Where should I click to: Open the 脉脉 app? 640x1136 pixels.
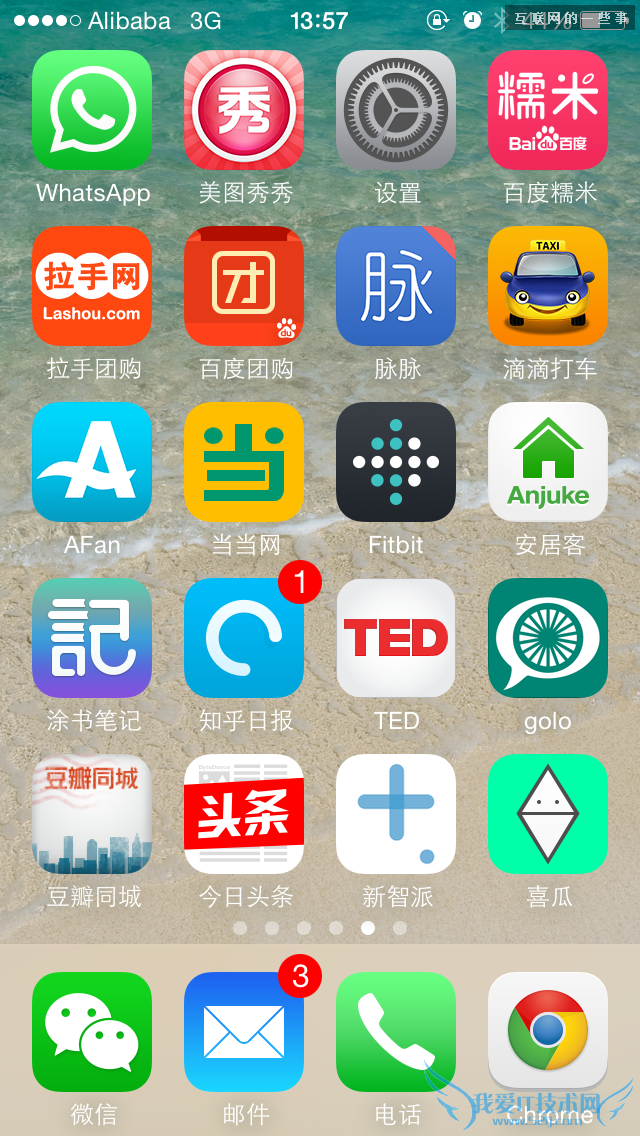click(396, 286)
